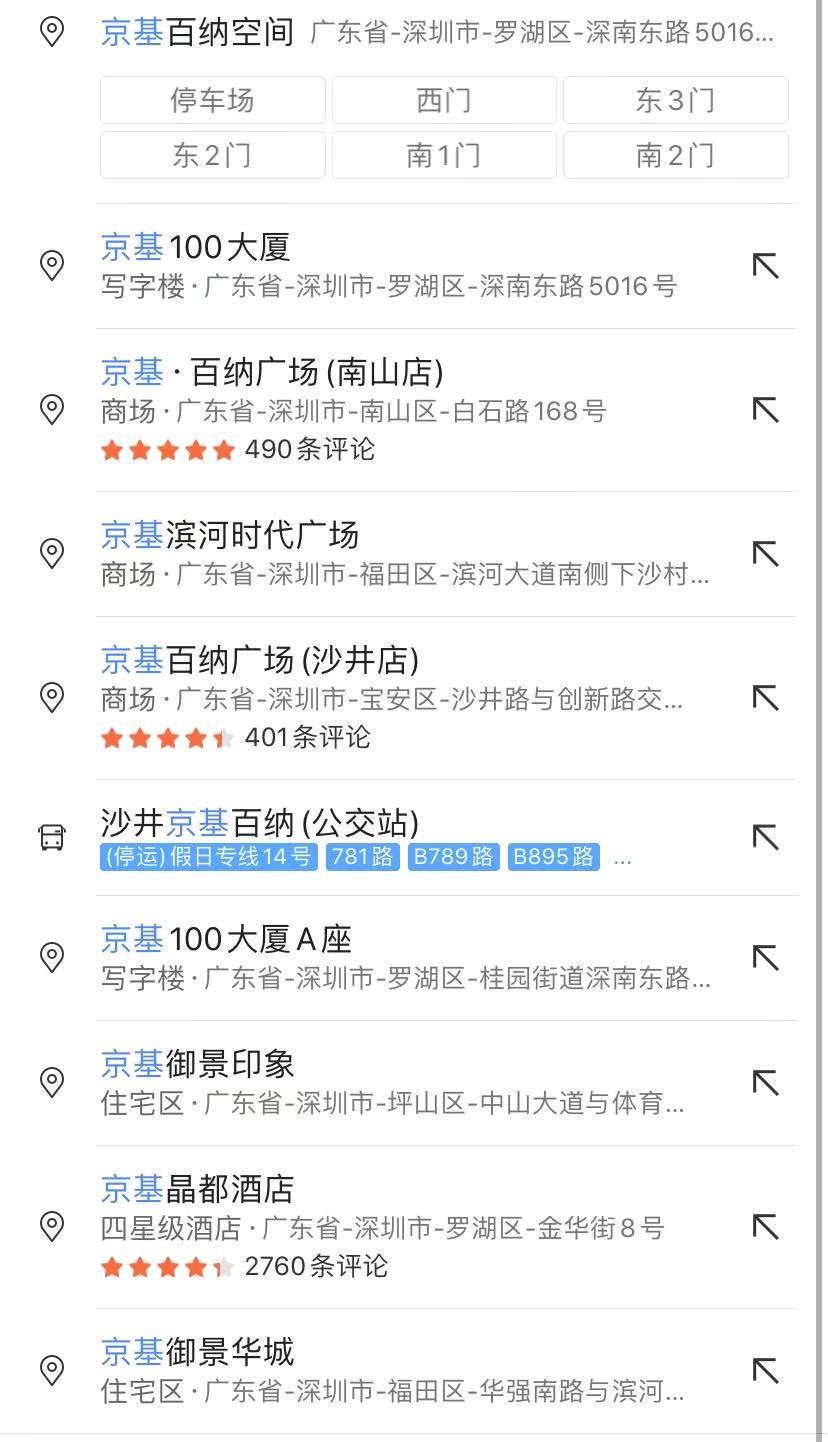Viewport: 828px width, 1442px height.
Task: Pick the 南1门 entrance chip
Action: pos(444,155)
